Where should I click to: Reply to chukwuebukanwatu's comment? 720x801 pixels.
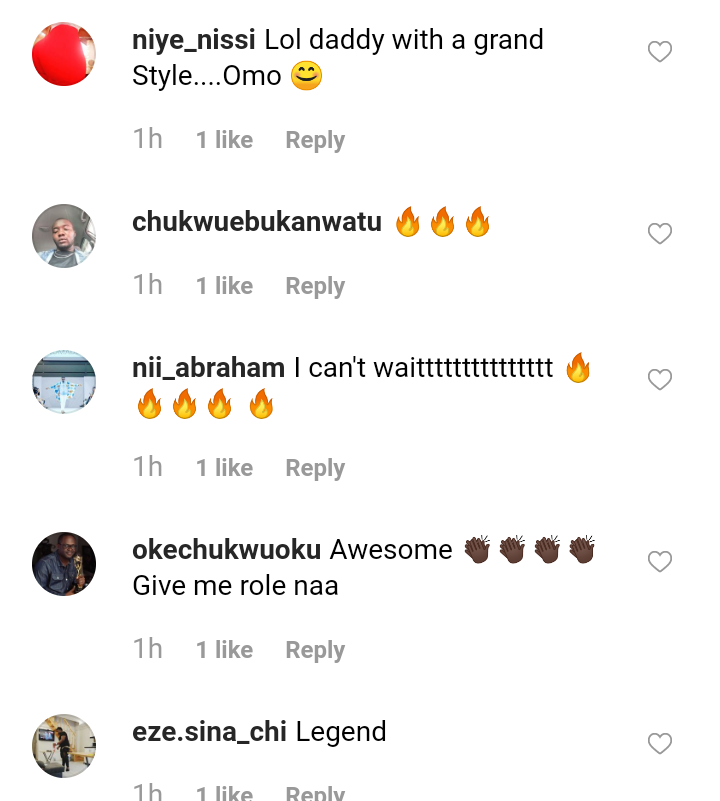(x=315, y=286)
